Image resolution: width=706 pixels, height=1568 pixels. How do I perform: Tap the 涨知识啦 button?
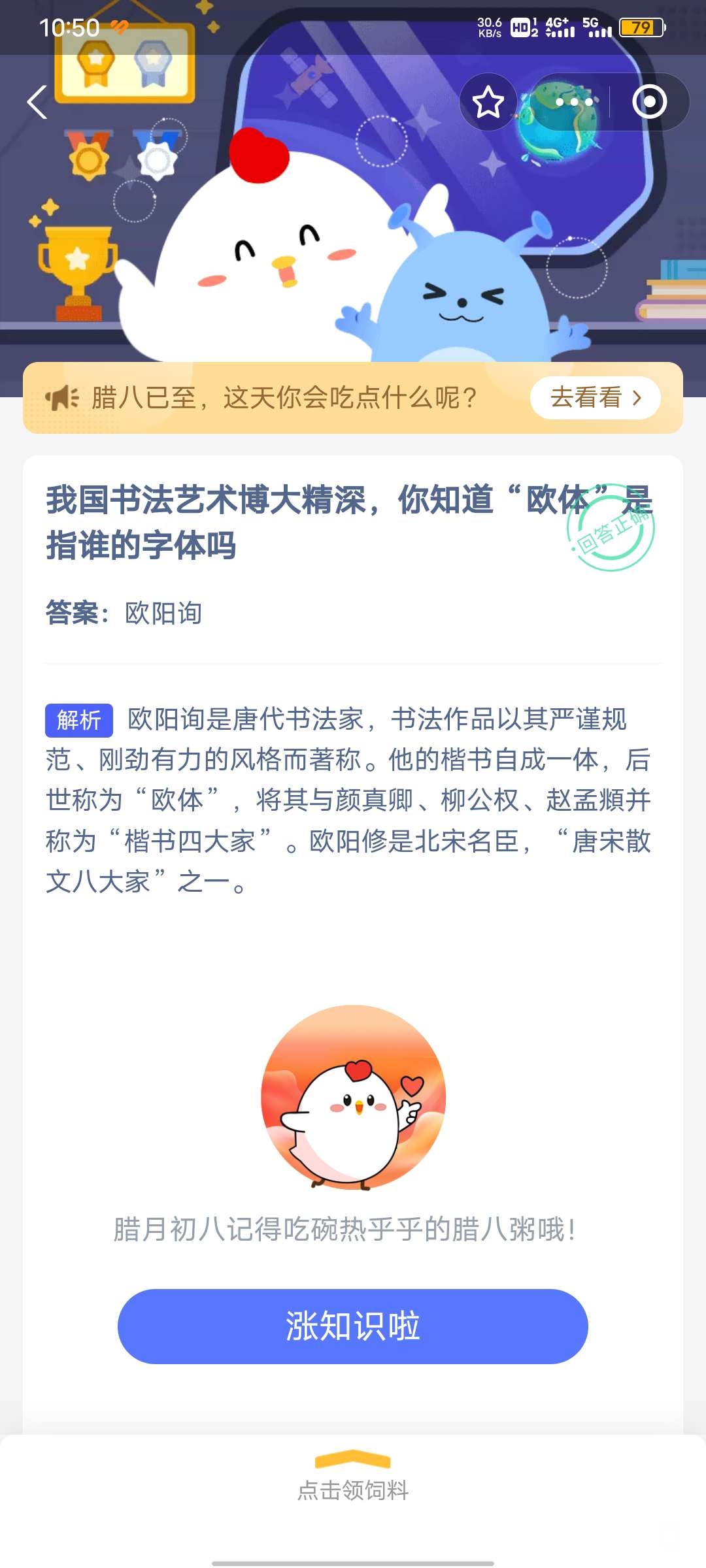pyautogui.click(x=353, y=1326)
